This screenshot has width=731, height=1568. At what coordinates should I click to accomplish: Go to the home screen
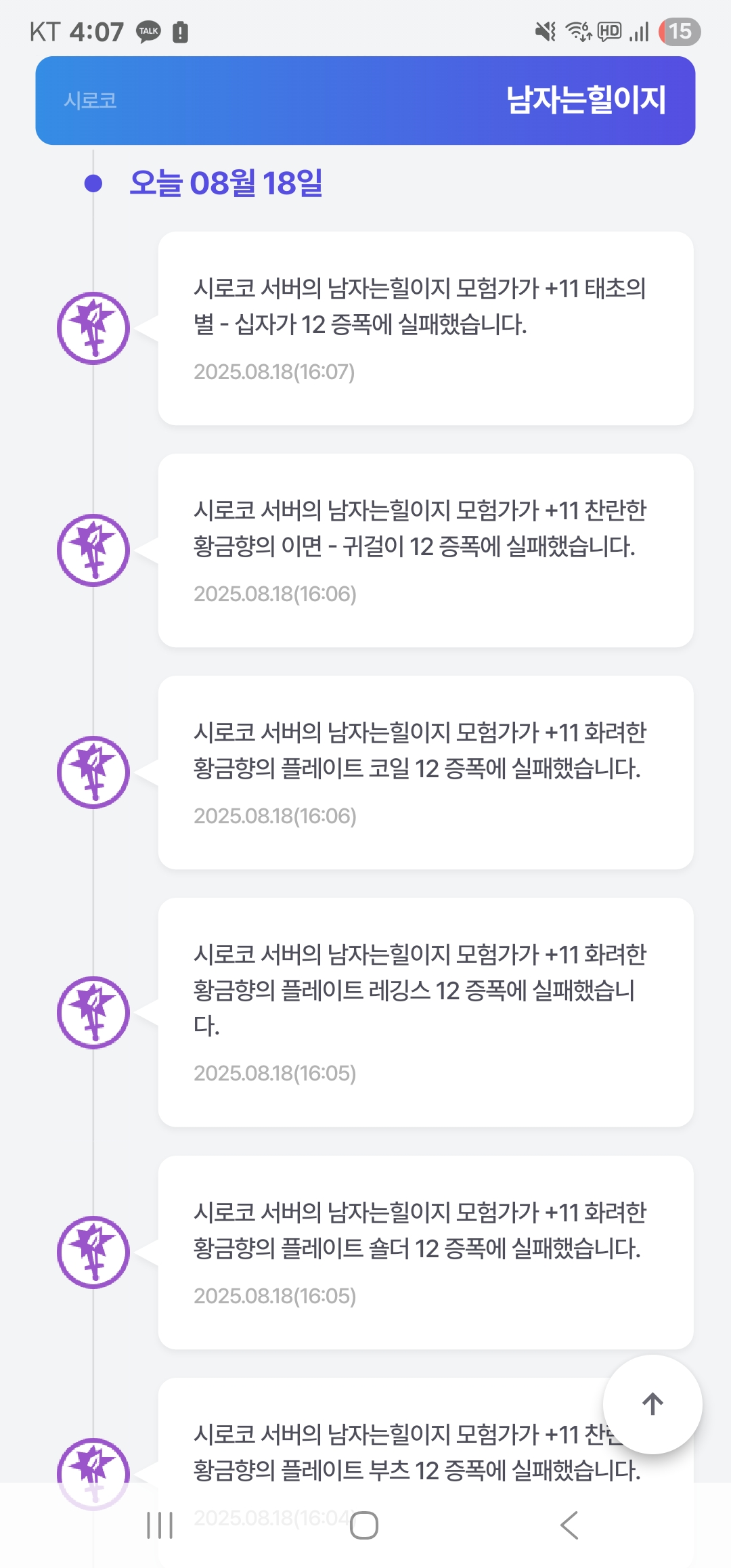pyautogui.click(x=364, y=1525)
